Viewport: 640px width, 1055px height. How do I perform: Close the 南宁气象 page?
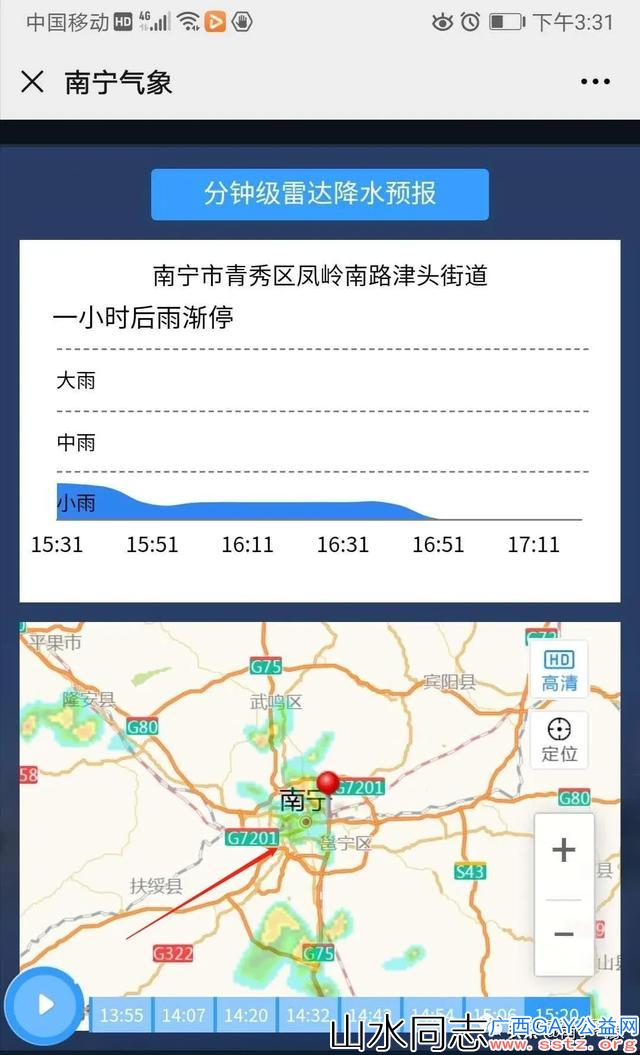point(32,82)
